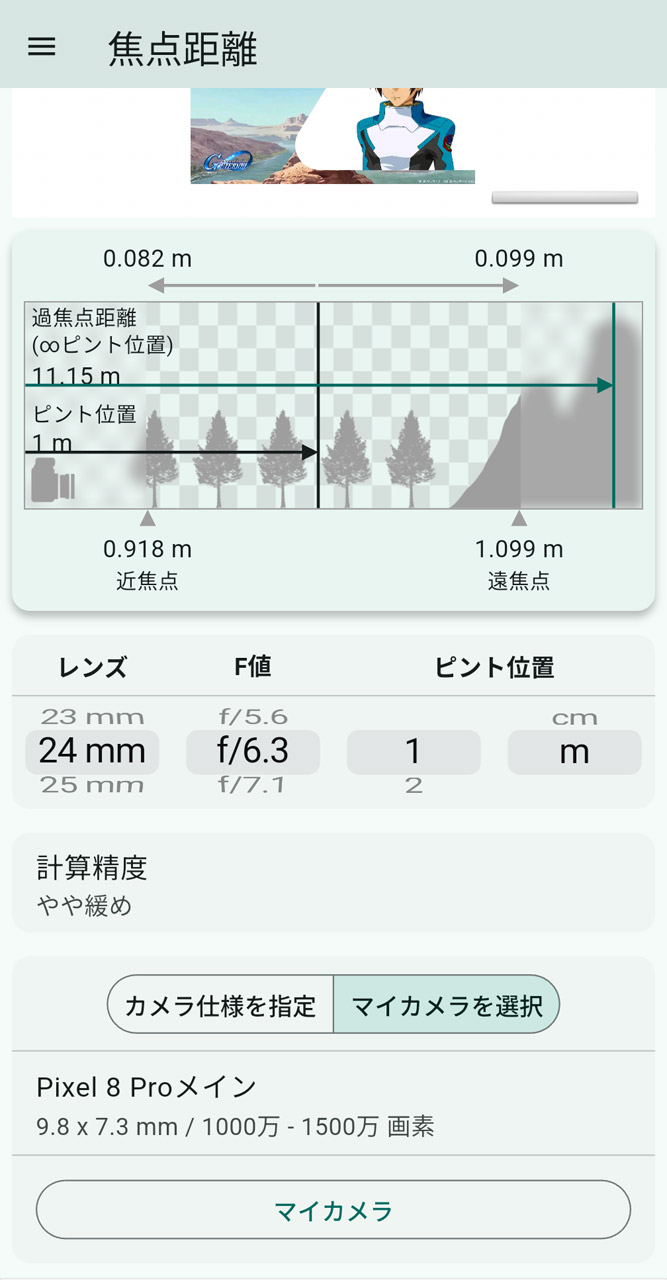The width and height of the screenshot is (667, 1280).
Task: Open the Pixel 8 Proメイン camera entry
Action: click(x=333, y=1104)
